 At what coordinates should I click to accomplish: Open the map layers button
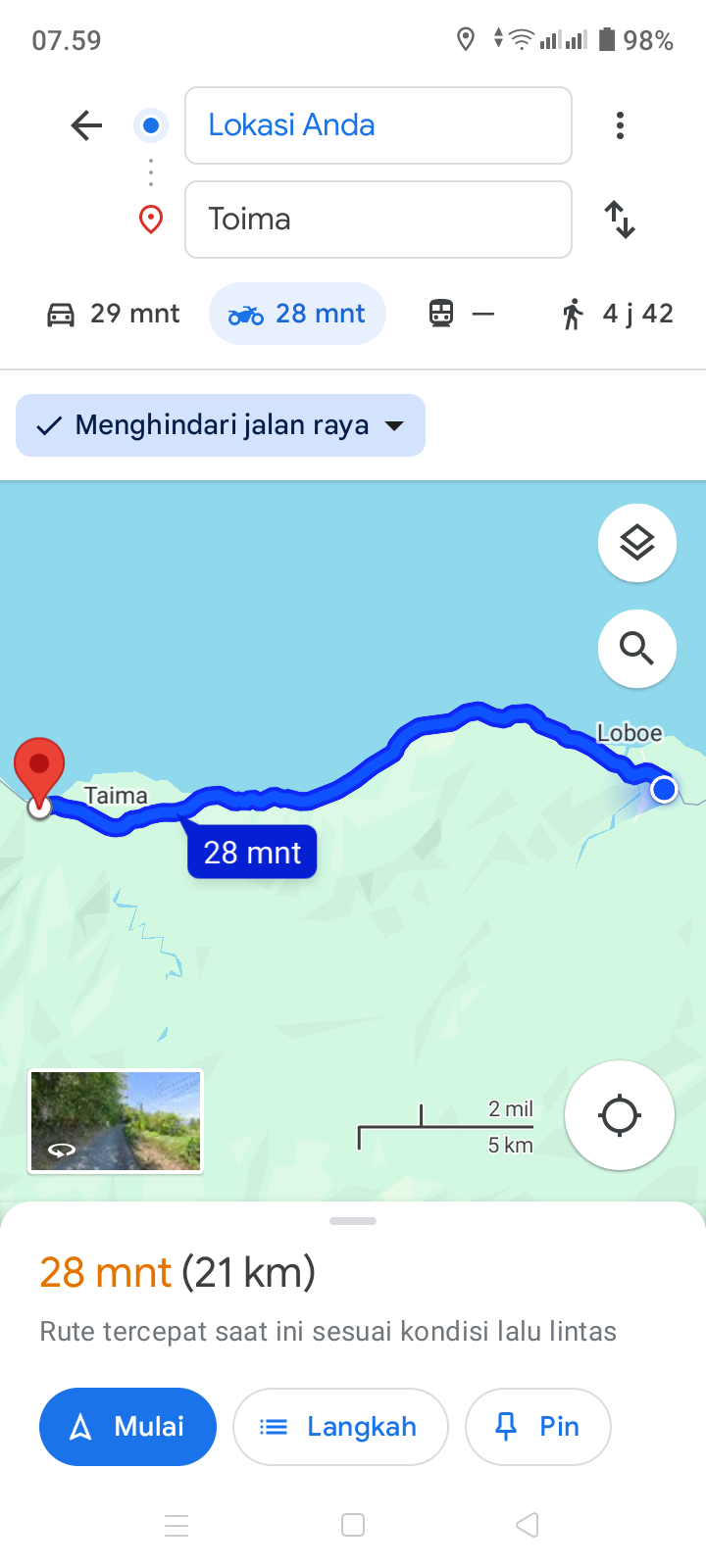point(637,543)
